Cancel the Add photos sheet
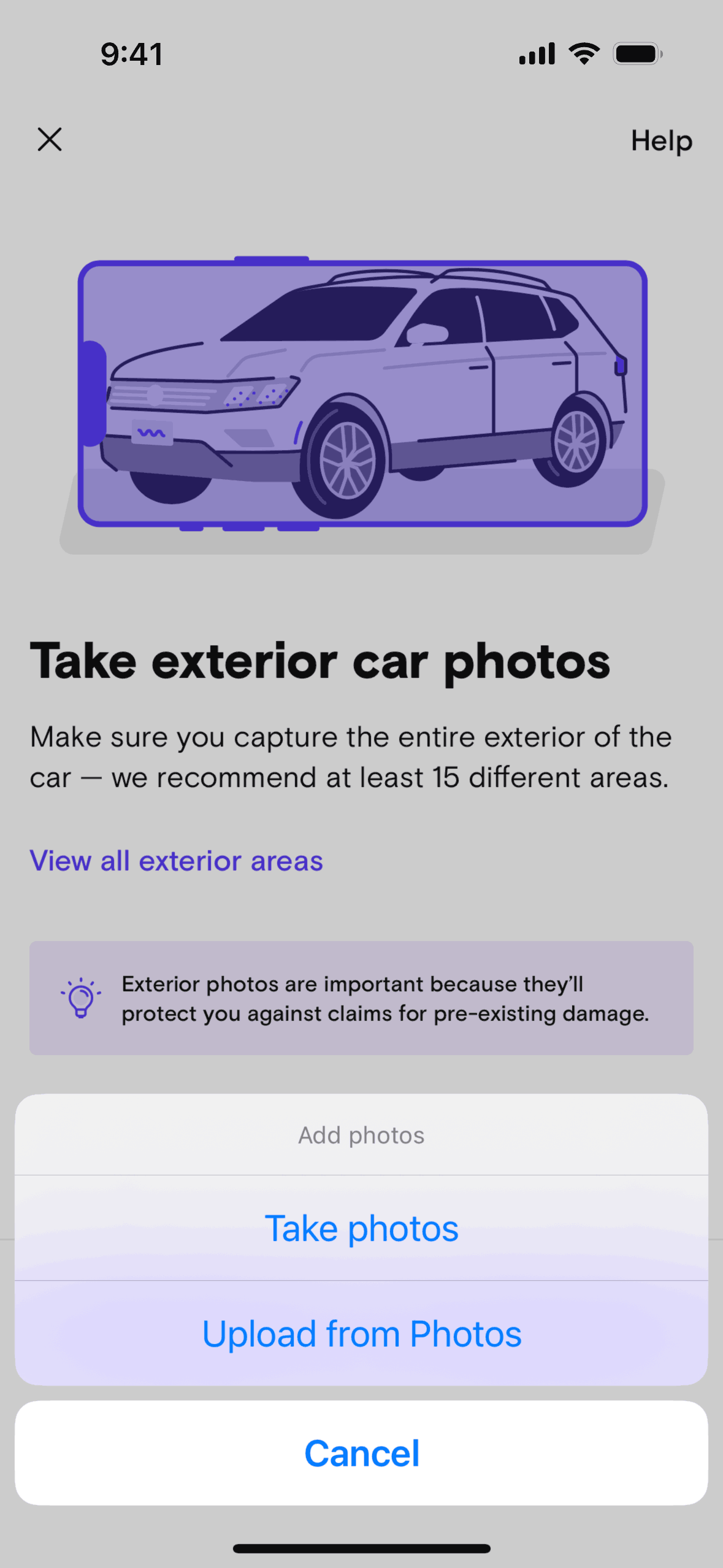The height and width of the screenshot is (1568, 723). coord(361,1453)
